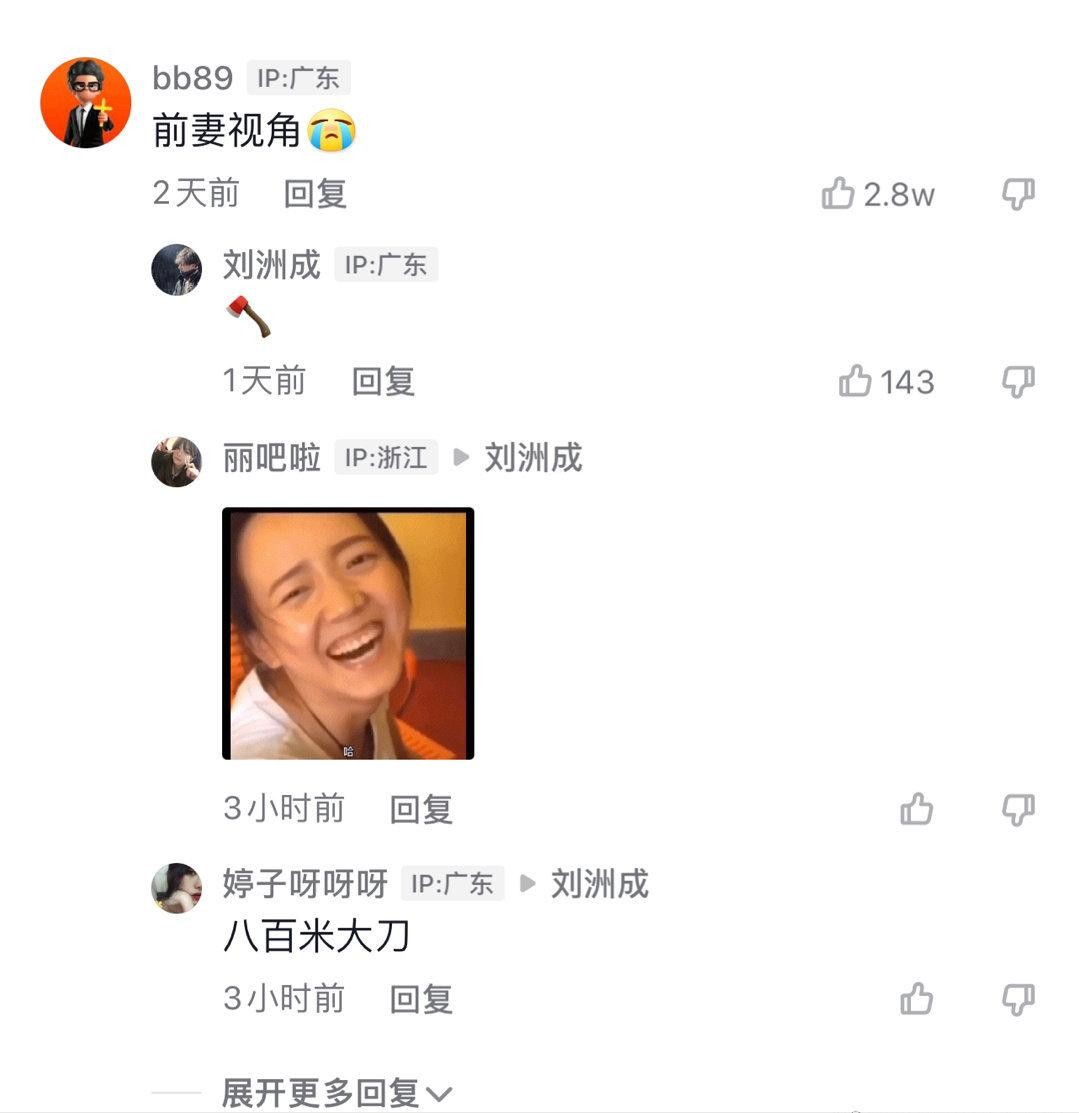Reply to 丽吧啦's image comment
The image size is (1079, 1113).
tap(421, 809)
